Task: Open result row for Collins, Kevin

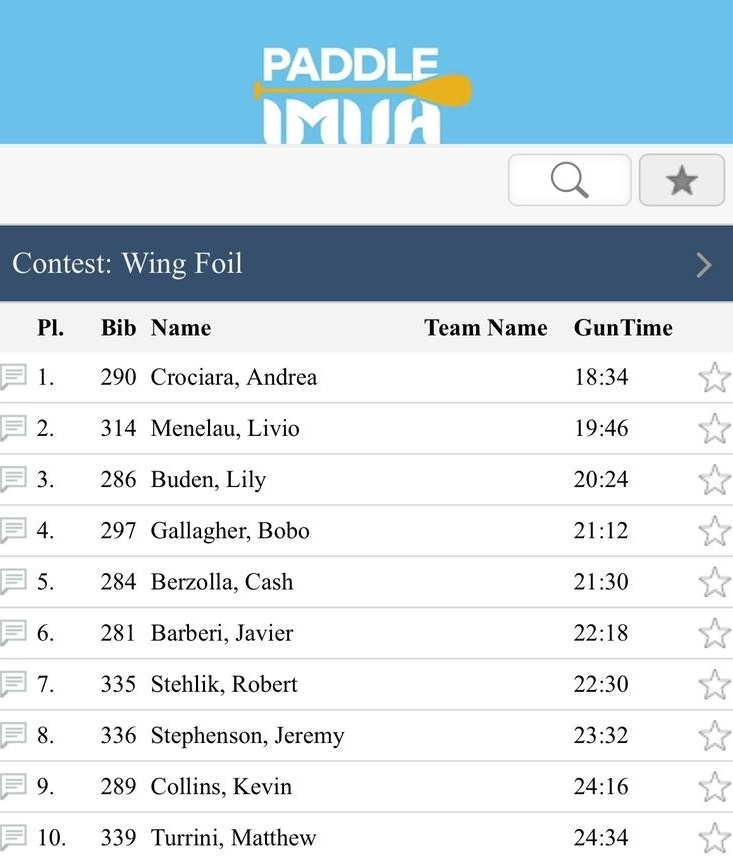Action: coord(221,787)
